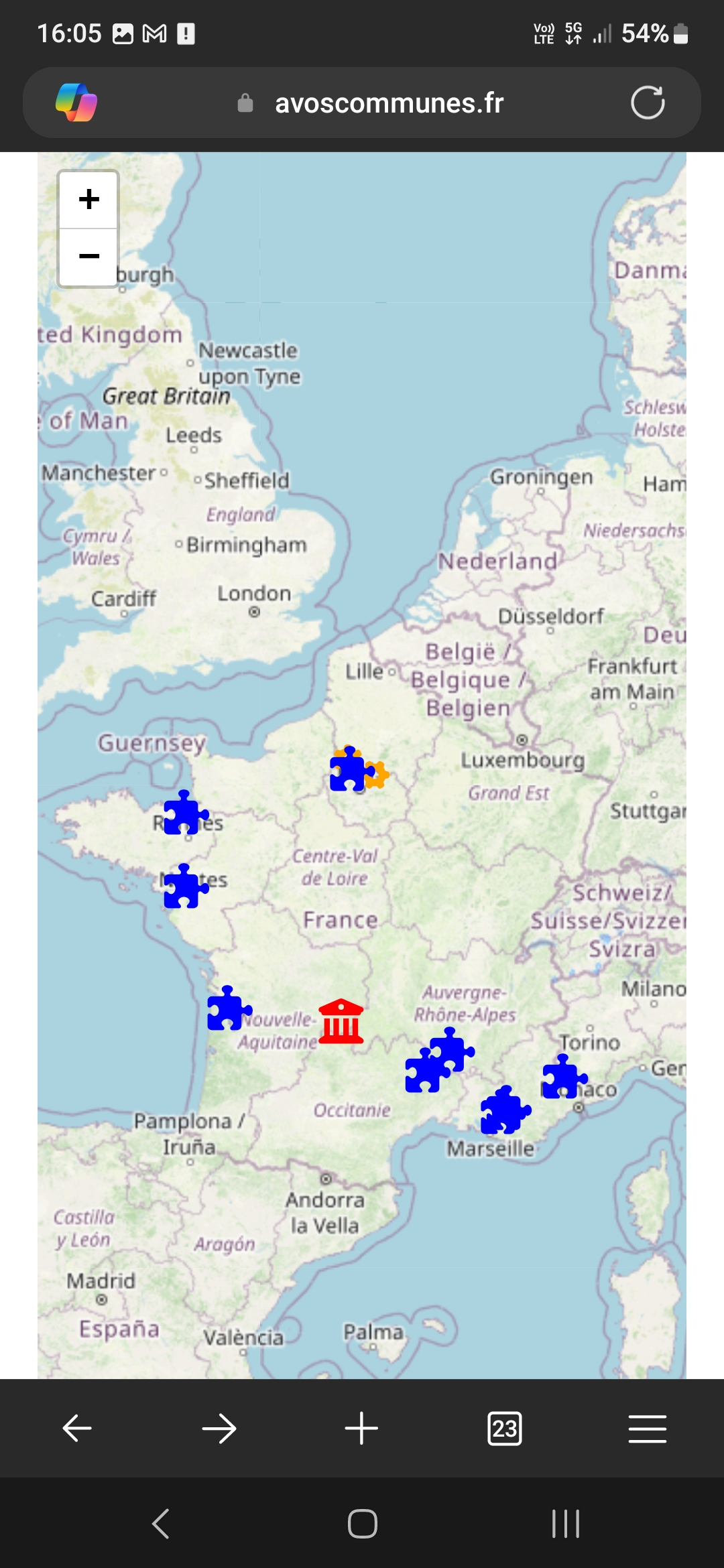
Task: Go forward to the next page
Action: (x=219, y=1429)
